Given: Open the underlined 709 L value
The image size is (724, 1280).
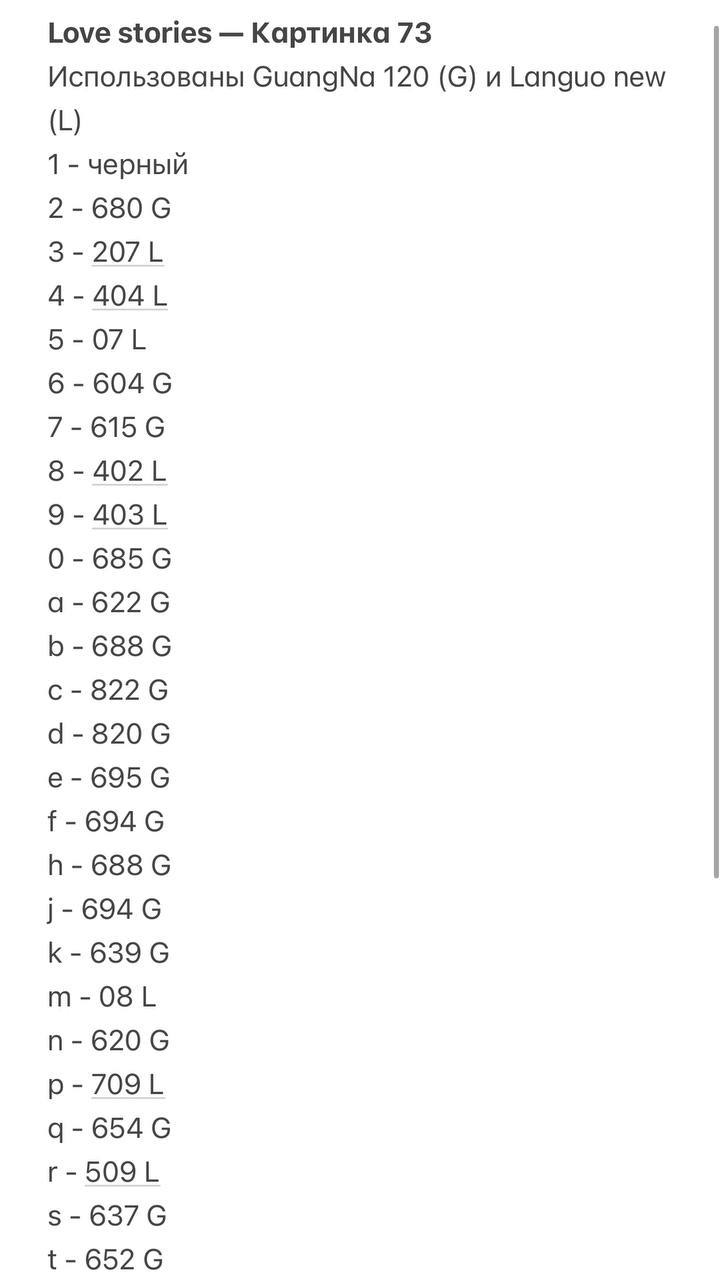Looking at the screenshot, I should 127,1084.
